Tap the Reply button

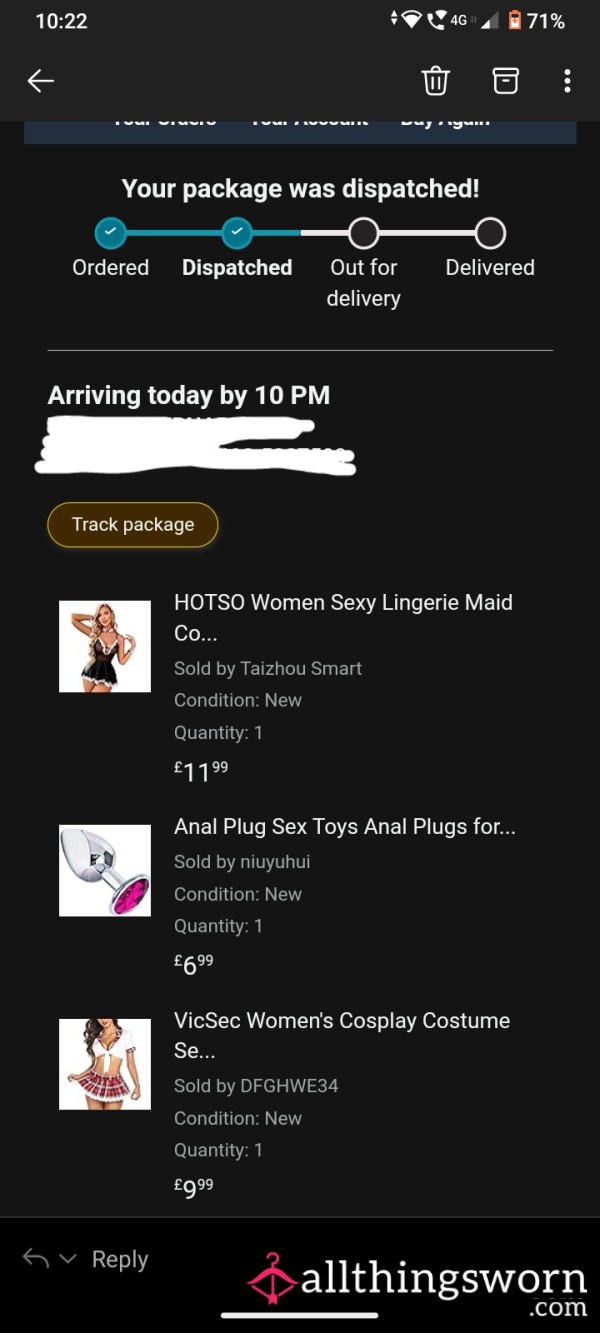coord(120,1260)
